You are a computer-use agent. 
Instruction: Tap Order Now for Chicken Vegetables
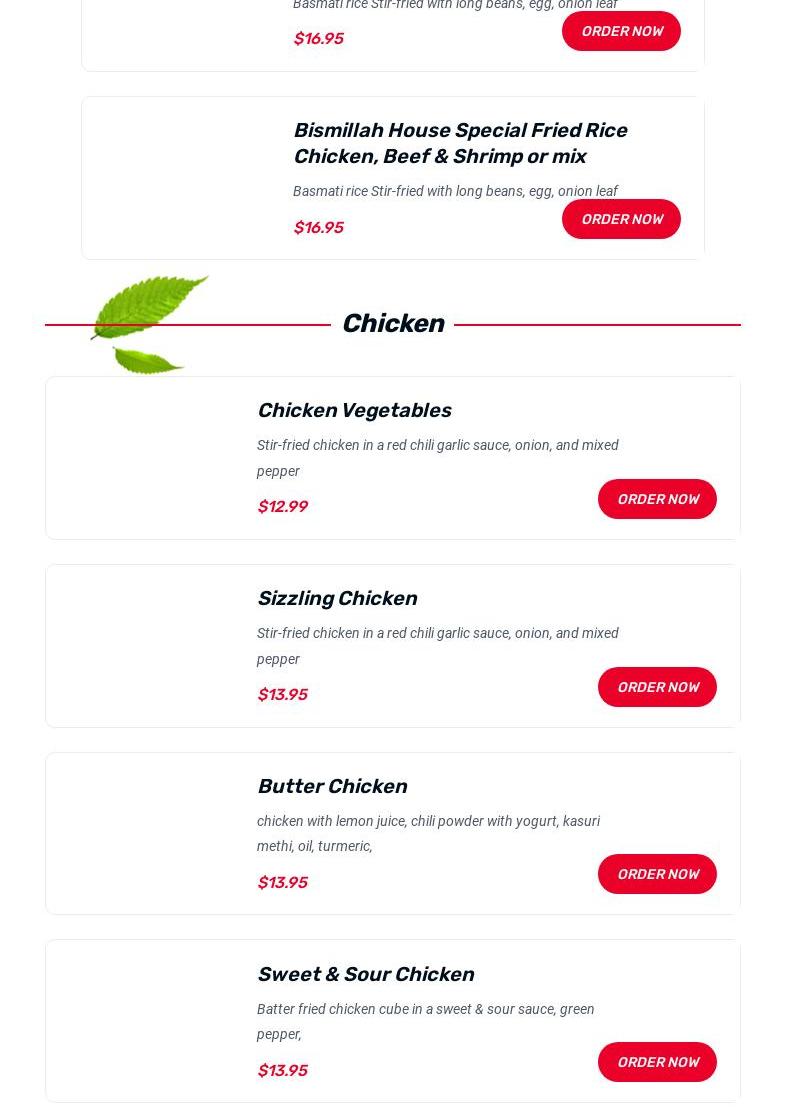click(x=657, y=499)
